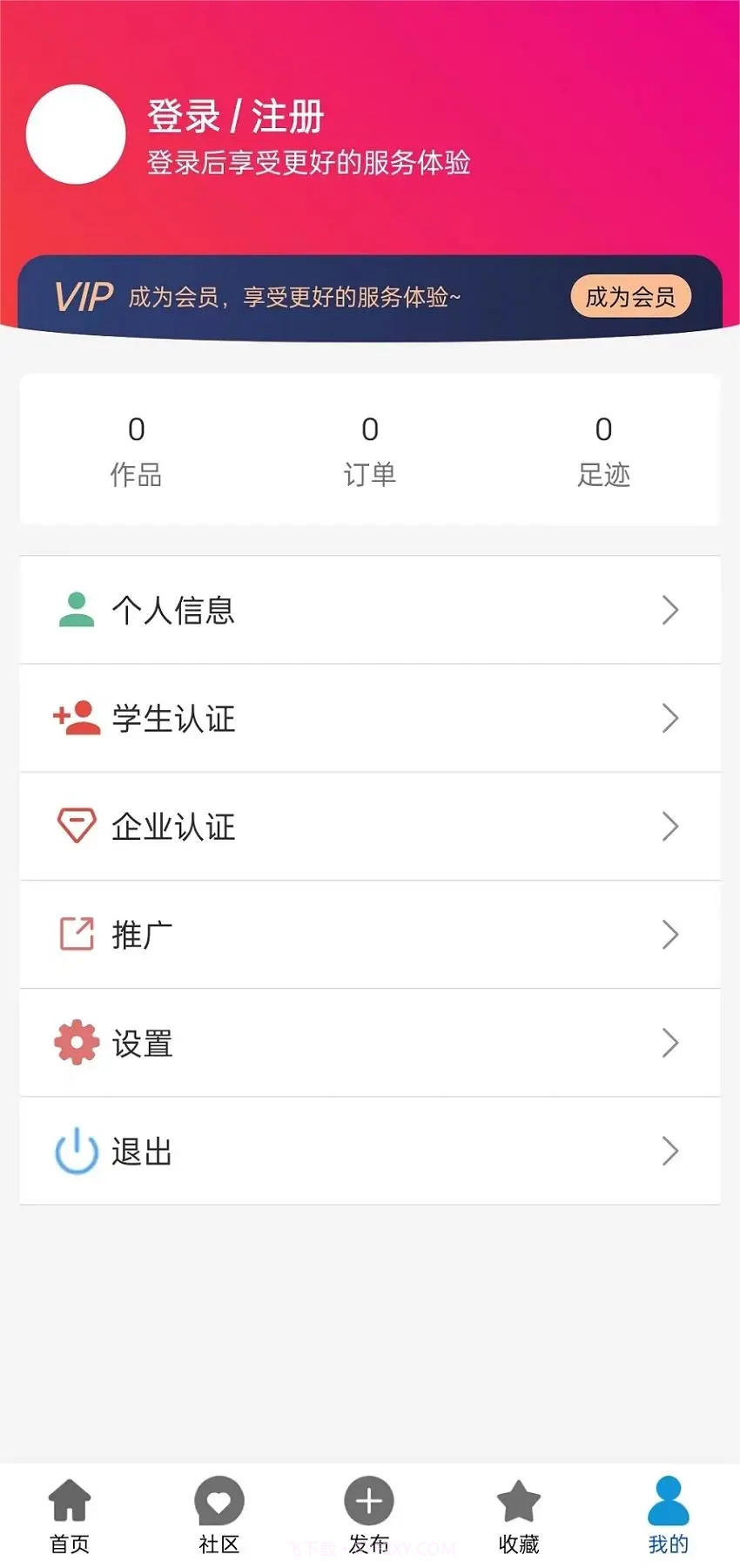Expand the 个人信息 row chevron
Viewport: 740px width, 1568px height.
[x=670, y=610]
